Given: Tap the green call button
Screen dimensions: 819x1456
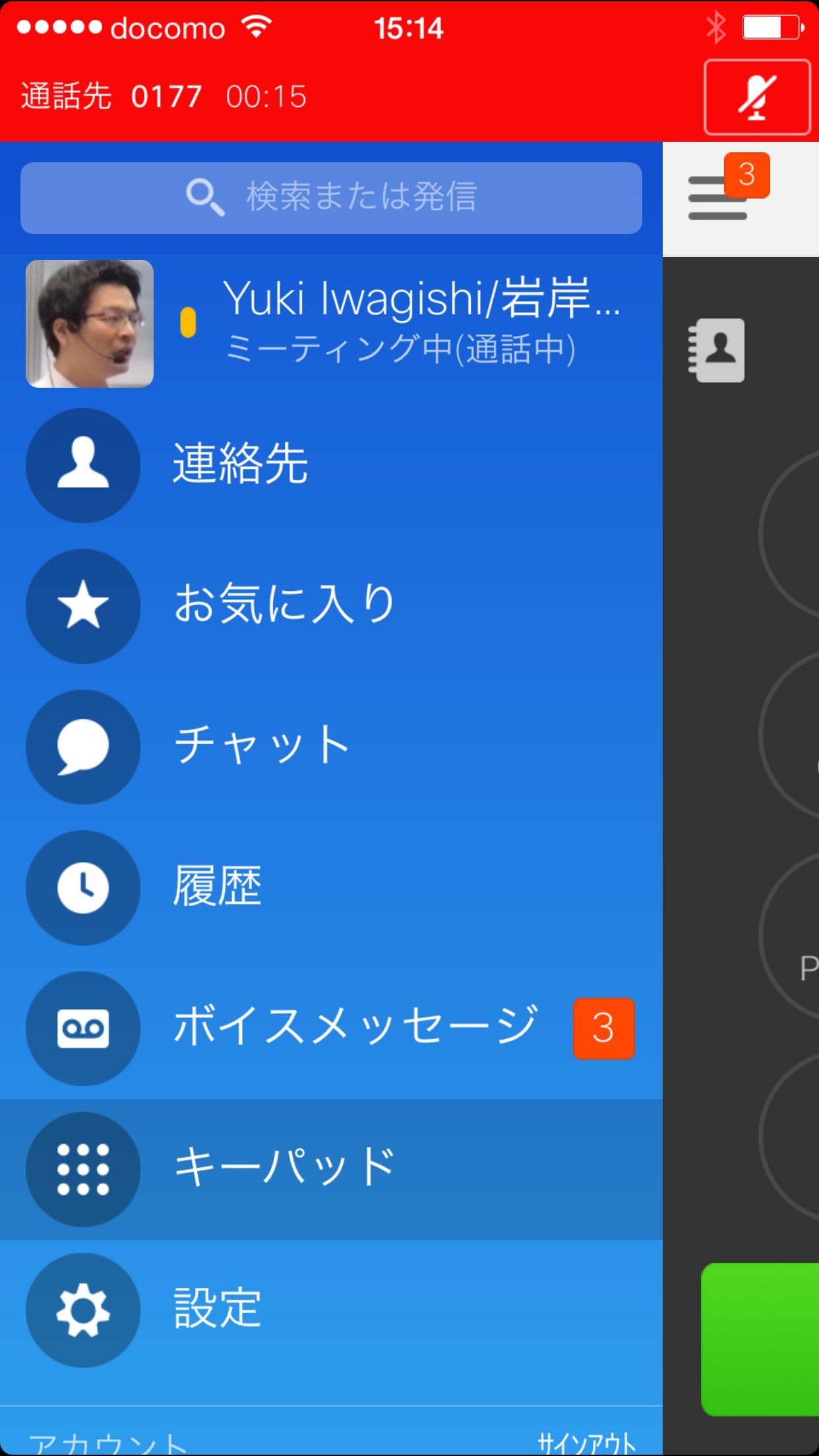Looking at the screenshot, I should (x=760, y=1339).
